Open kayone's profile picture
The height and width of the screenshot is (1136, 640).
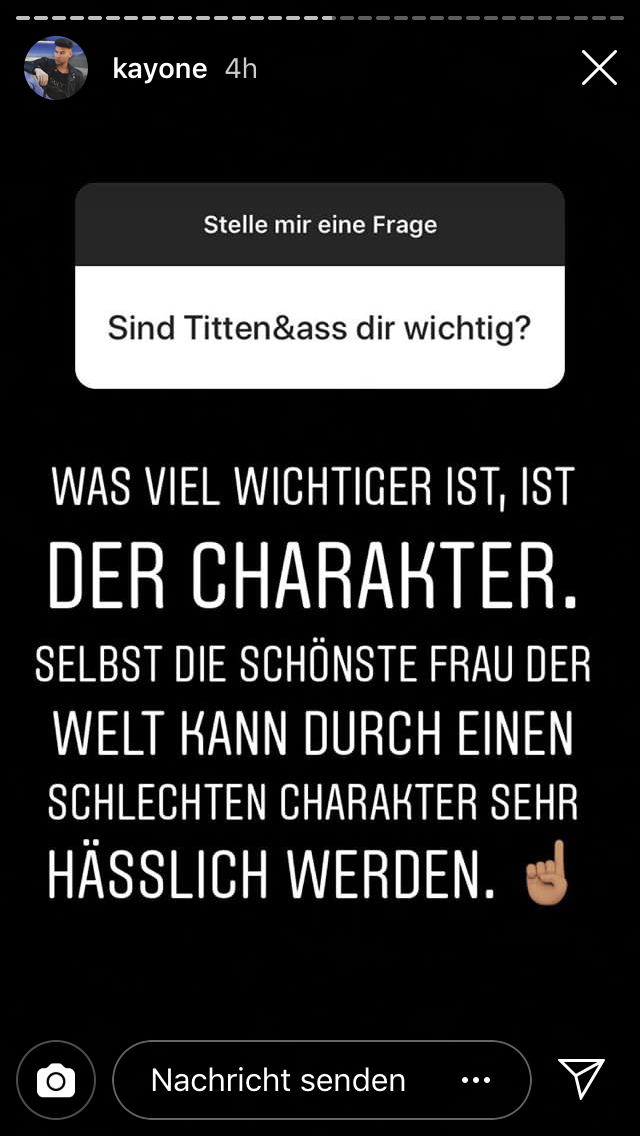tap(56, 68)
